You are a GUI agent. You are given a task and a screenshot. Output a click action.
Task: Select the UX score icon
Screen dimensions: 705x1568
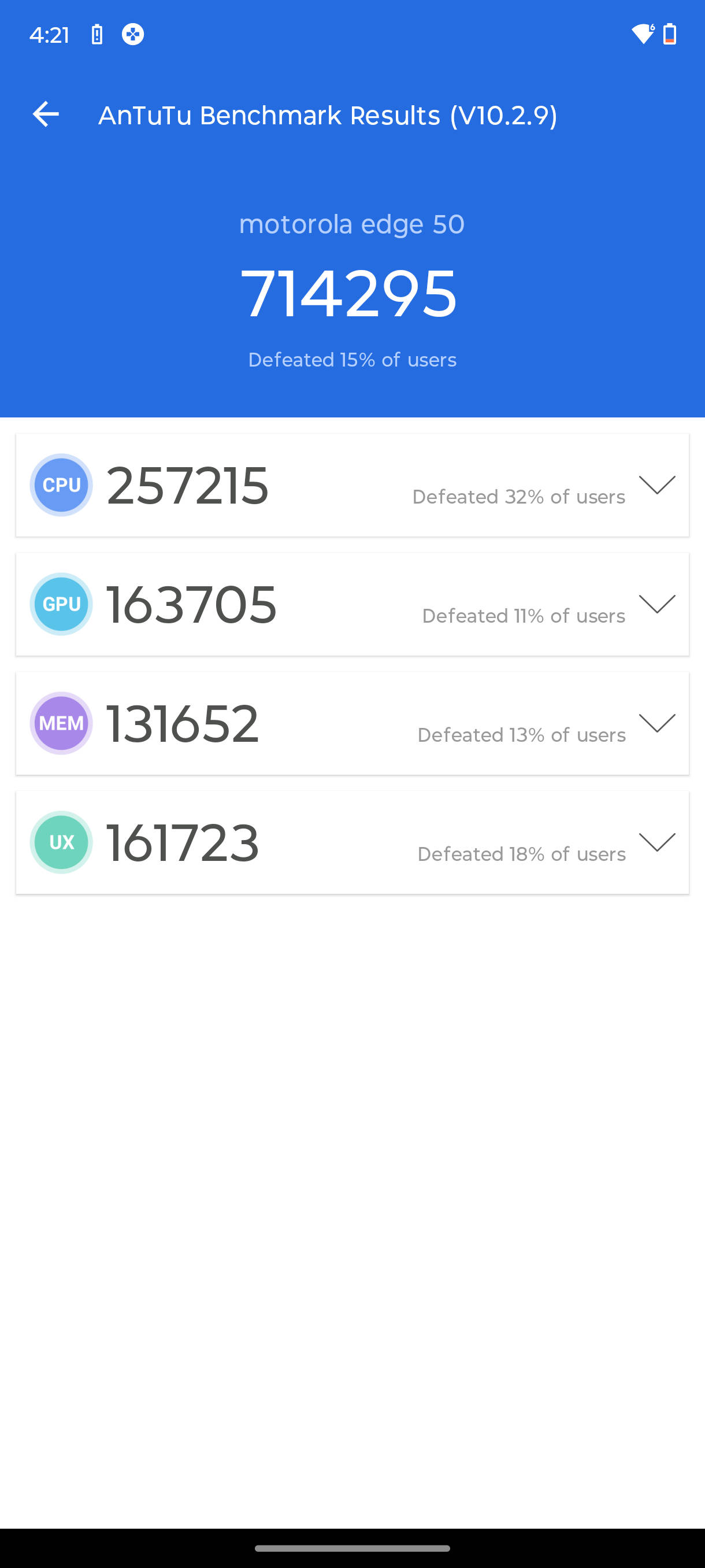click(x=61, y=842)
